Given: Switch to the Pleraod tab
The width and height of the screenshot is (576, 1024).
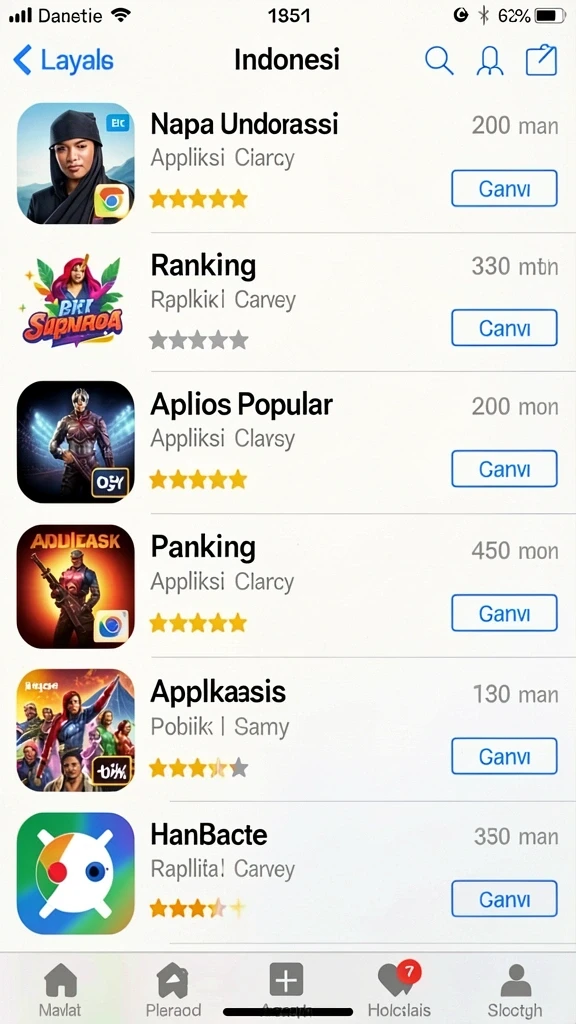Looking at the screenshot, I should [173, 989].
